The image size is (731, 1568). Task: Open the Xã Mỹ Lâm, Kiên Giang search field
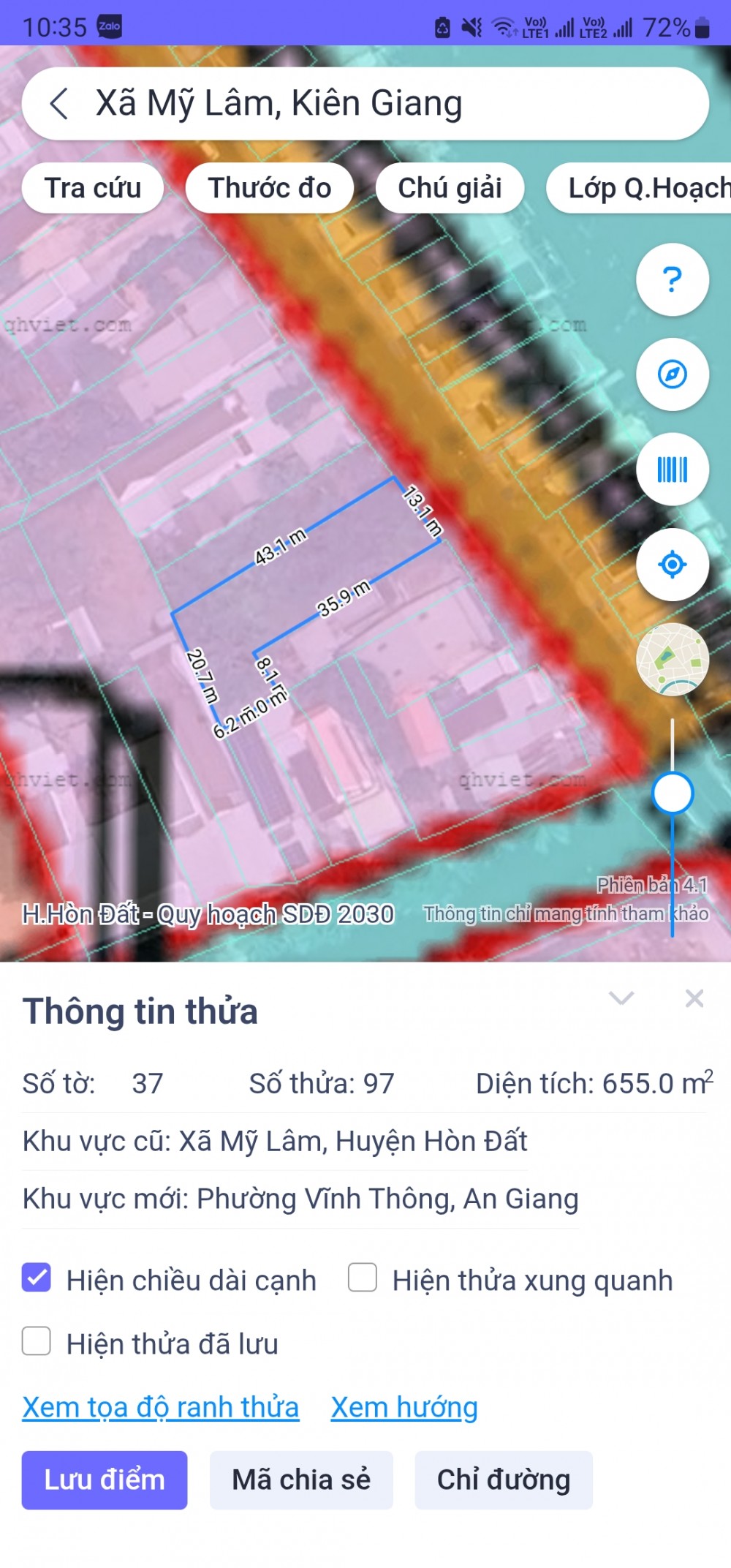365,103
